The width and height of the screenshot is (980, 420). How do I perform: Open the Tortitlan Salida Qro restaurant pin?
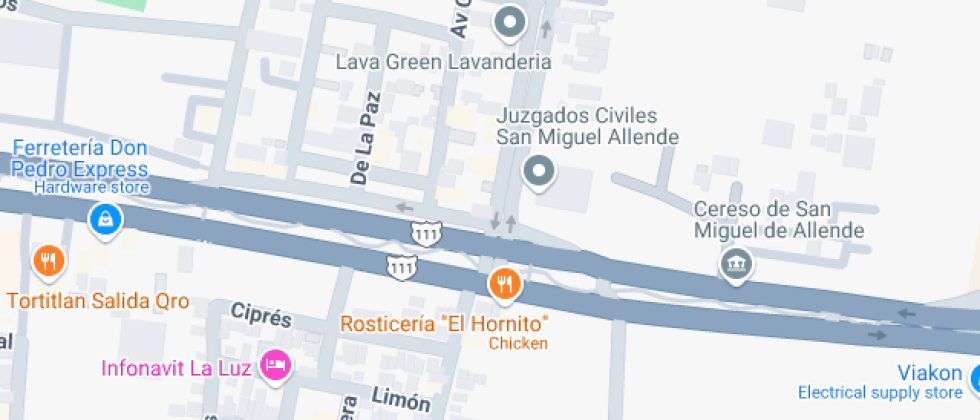(48, 262)
